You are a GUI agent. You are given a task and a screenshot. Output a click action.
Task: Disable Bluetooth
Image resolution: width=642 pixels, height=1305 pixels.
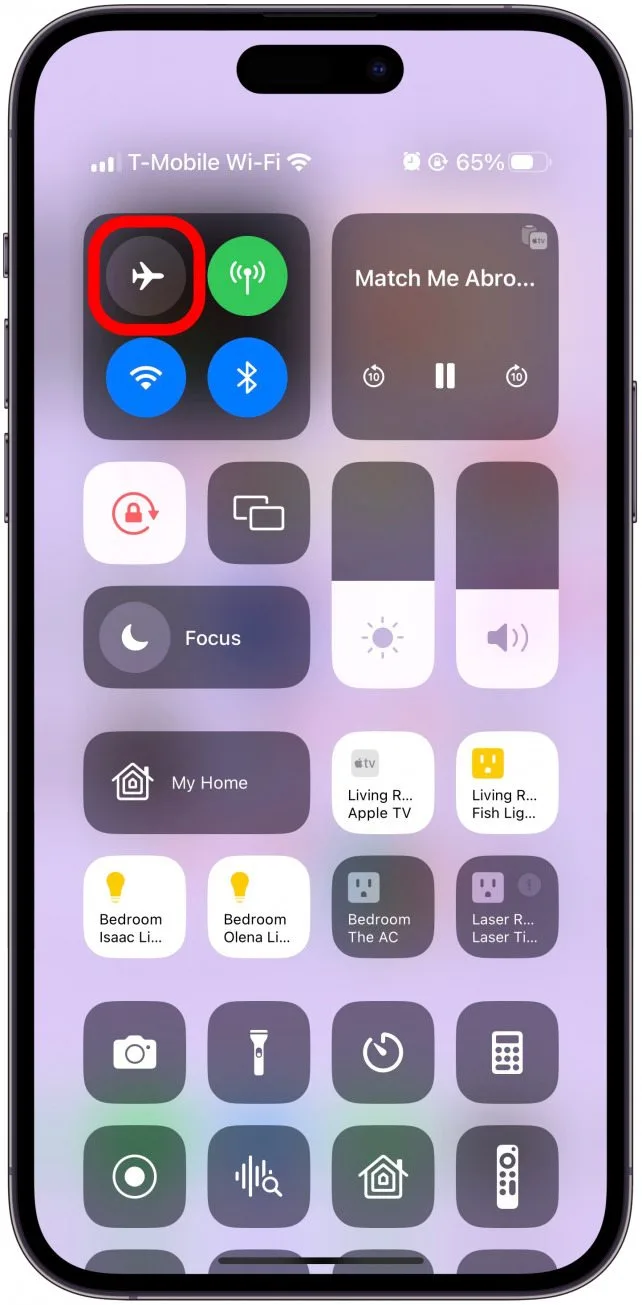(247, 377)
